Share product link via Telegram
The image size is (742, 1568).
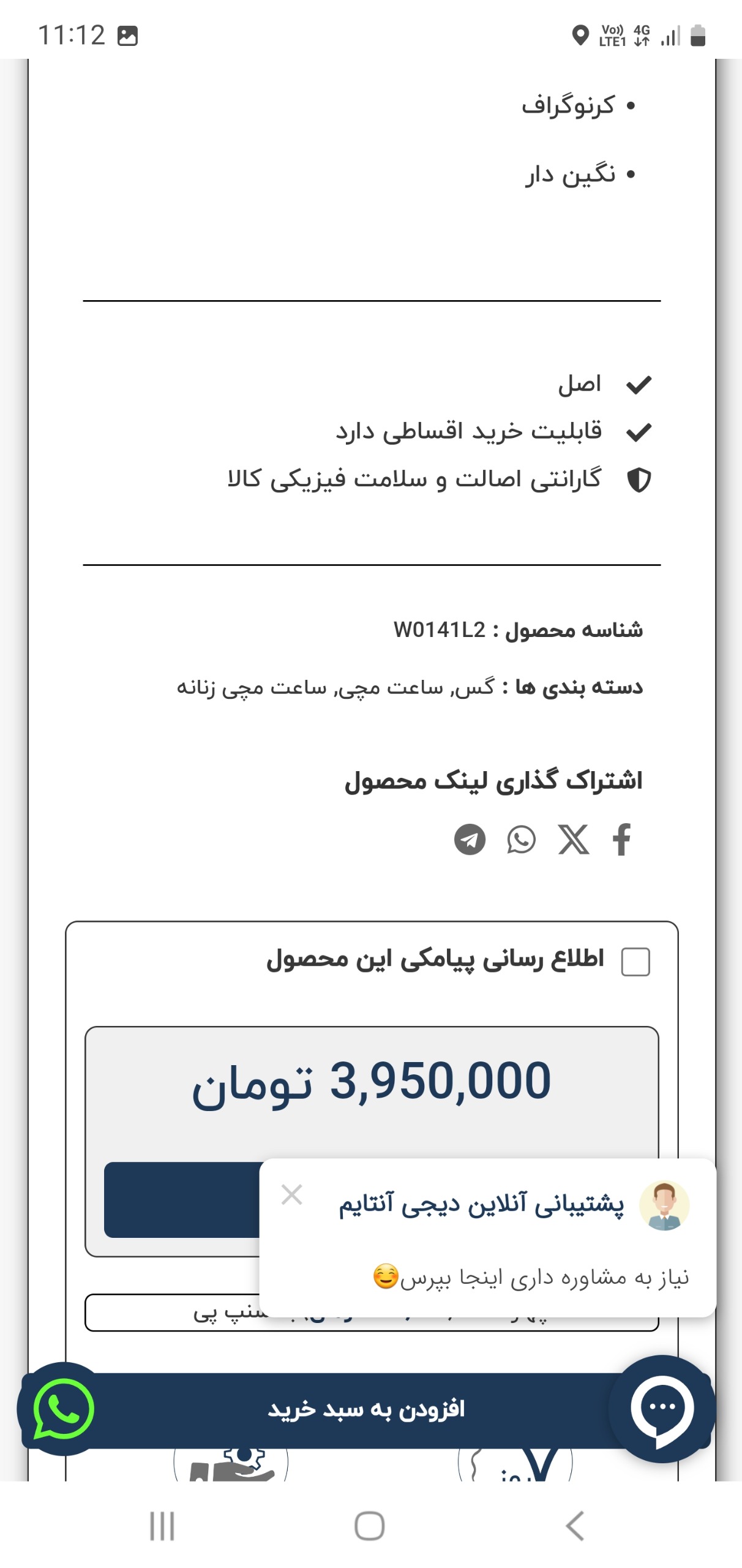coord(470,839)
